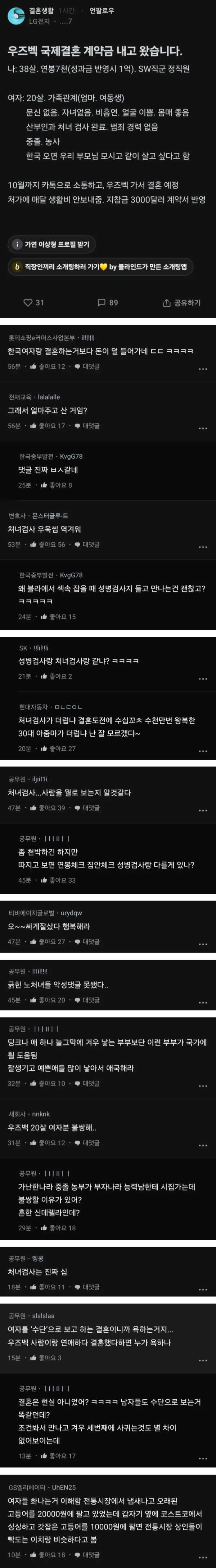
Task: Open the post author's profile avatar
Action: pyautogui.click(x=16, y=16)
